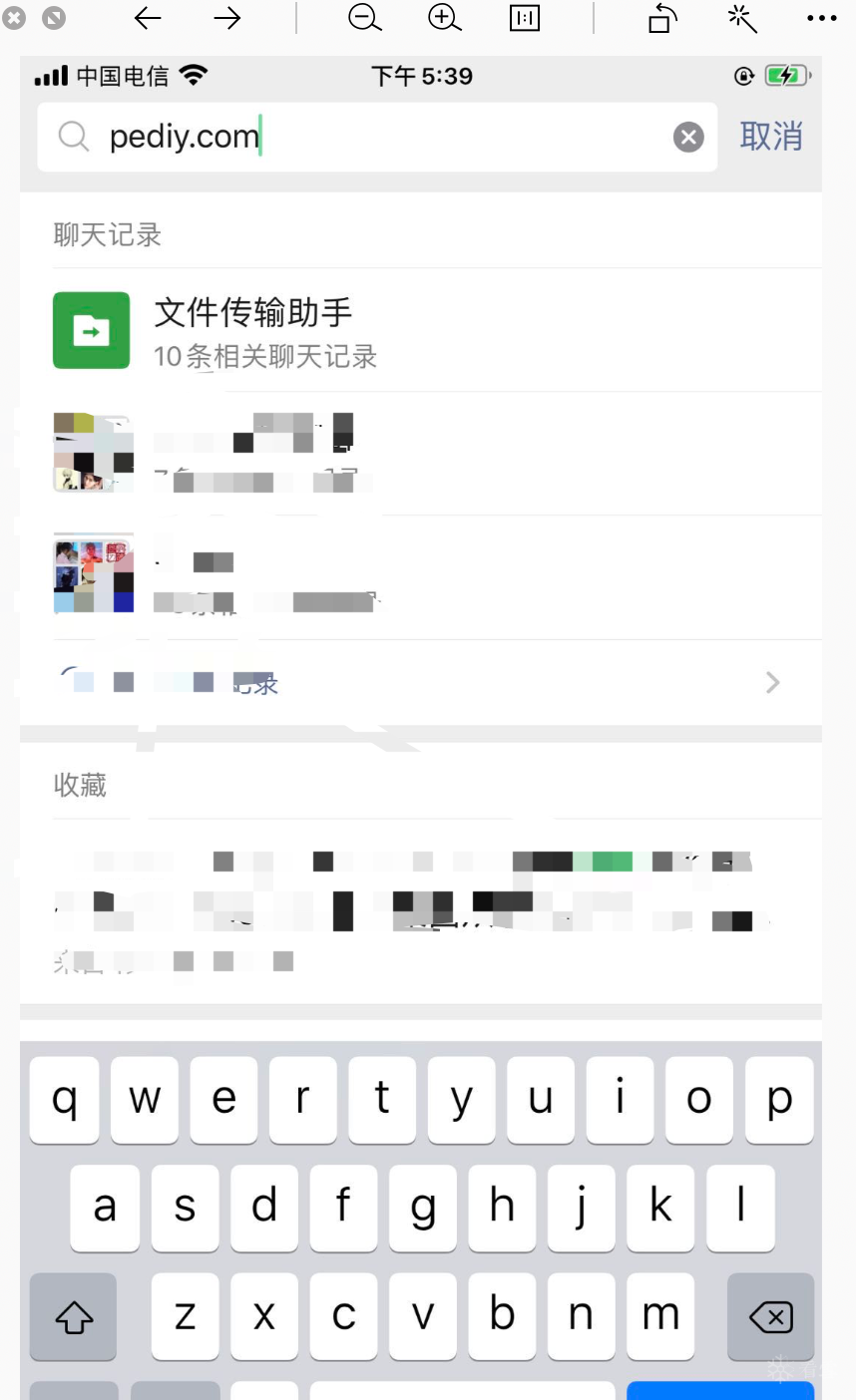Screen dimensions: 856x1400
Task: Go to the next image
Action: coord(227,18)
